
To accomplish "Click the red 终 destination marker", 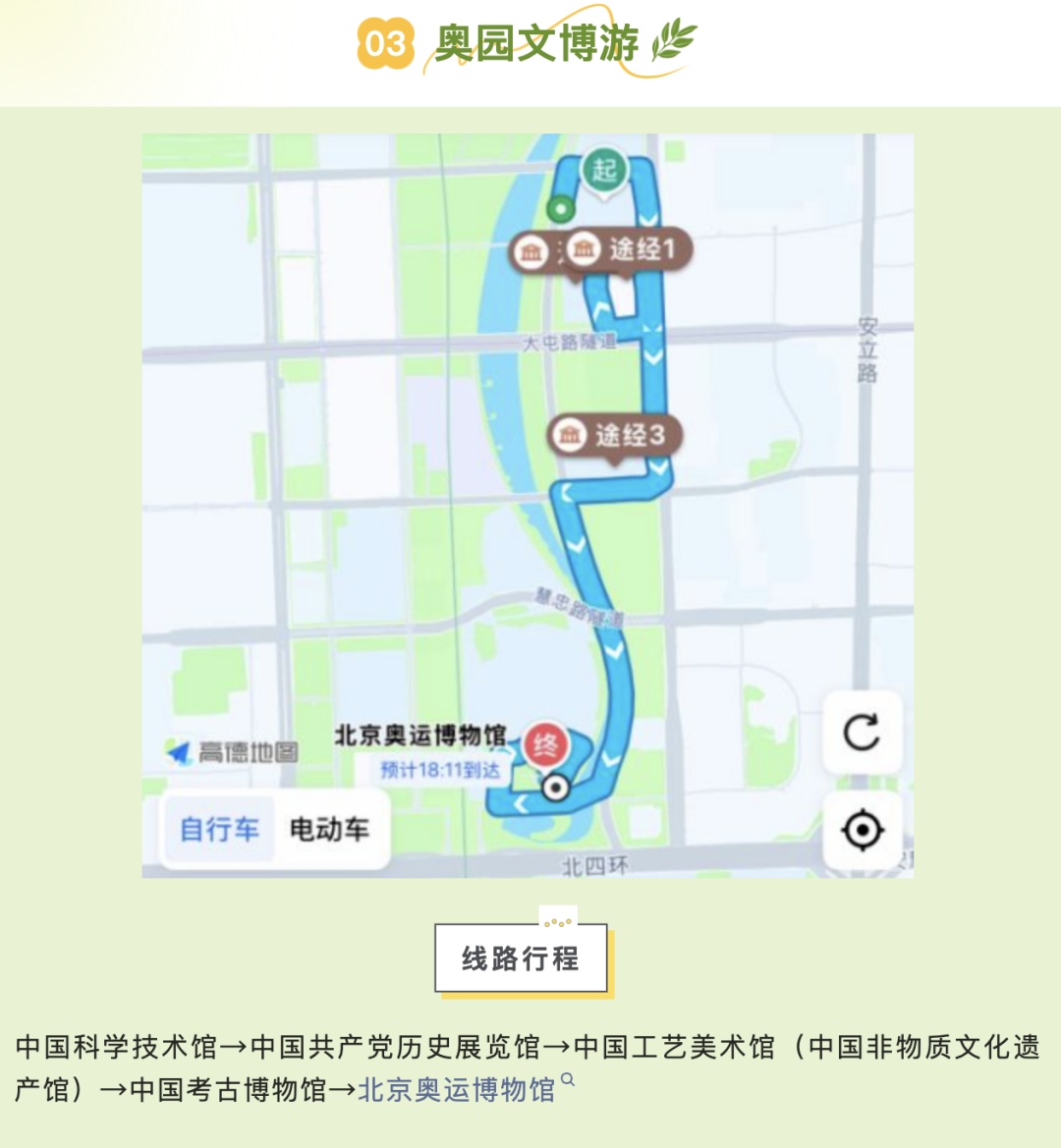I will [x=544, y=742].
